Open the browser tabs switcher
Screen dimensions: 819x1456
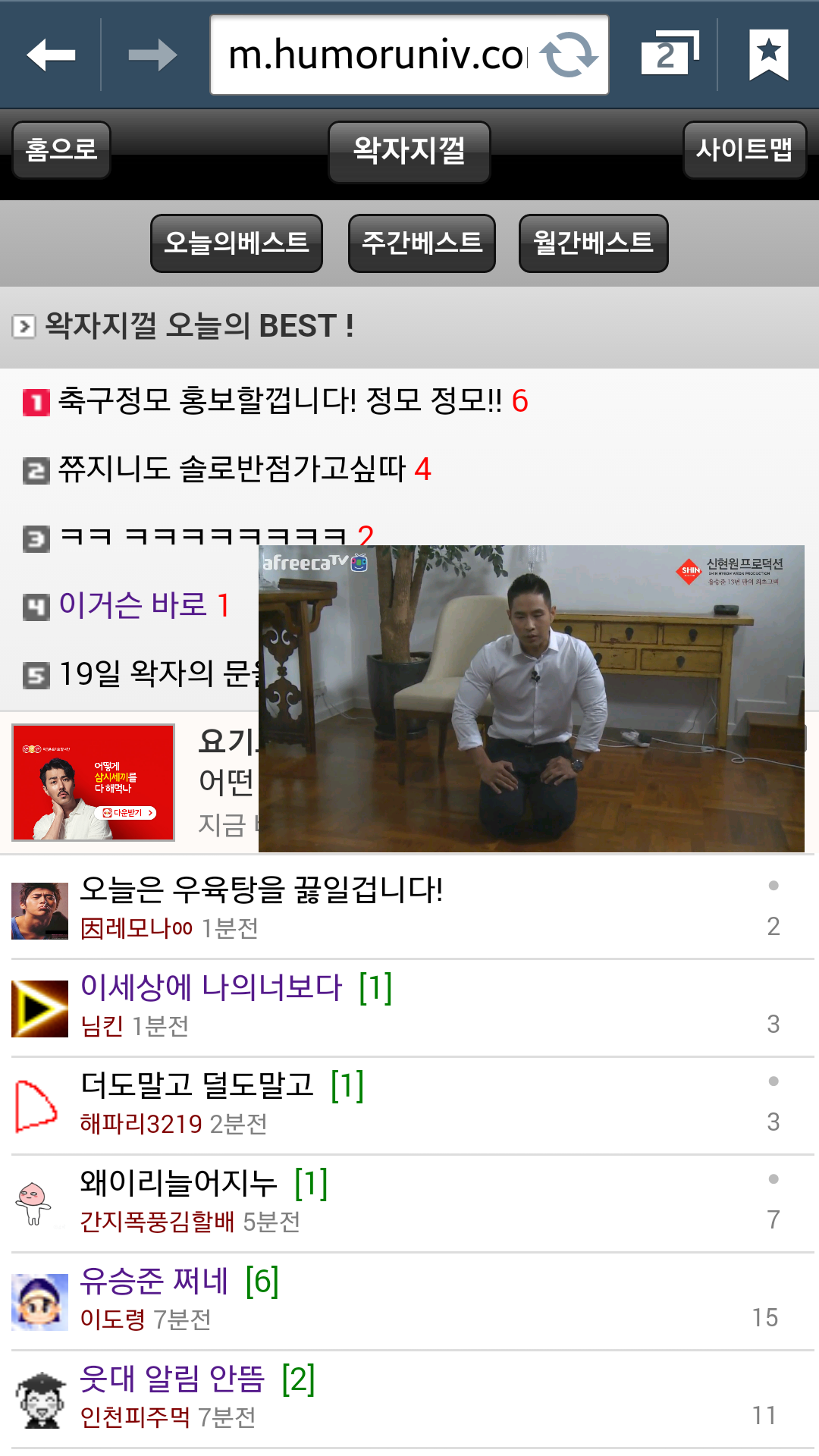pos(668,54)
